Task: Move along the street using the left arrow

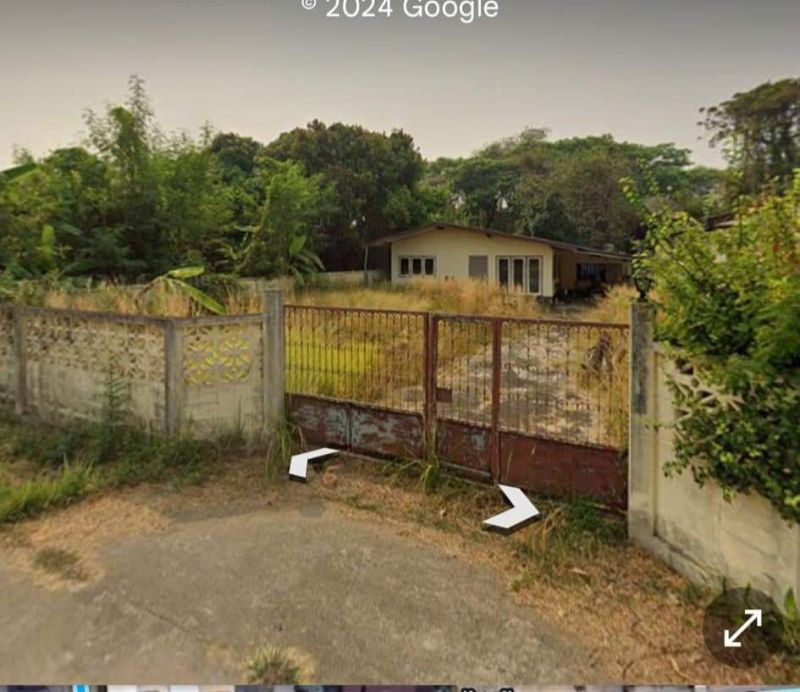Action: click(x=308, y=463)
